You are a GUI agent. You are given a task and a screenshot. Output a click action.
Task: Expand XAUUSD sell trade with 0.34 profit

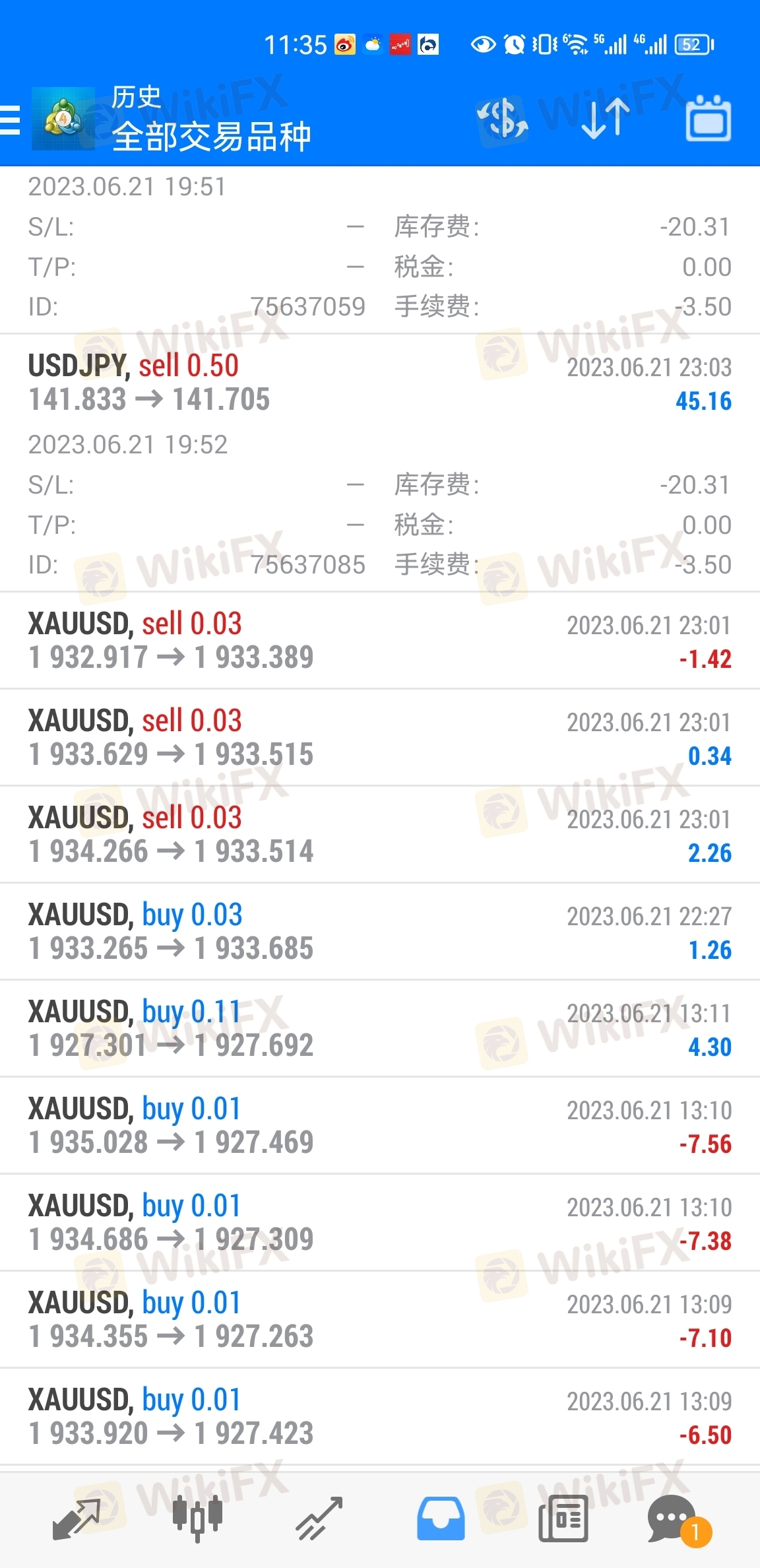pyautogui.click(x=380, y=738)
